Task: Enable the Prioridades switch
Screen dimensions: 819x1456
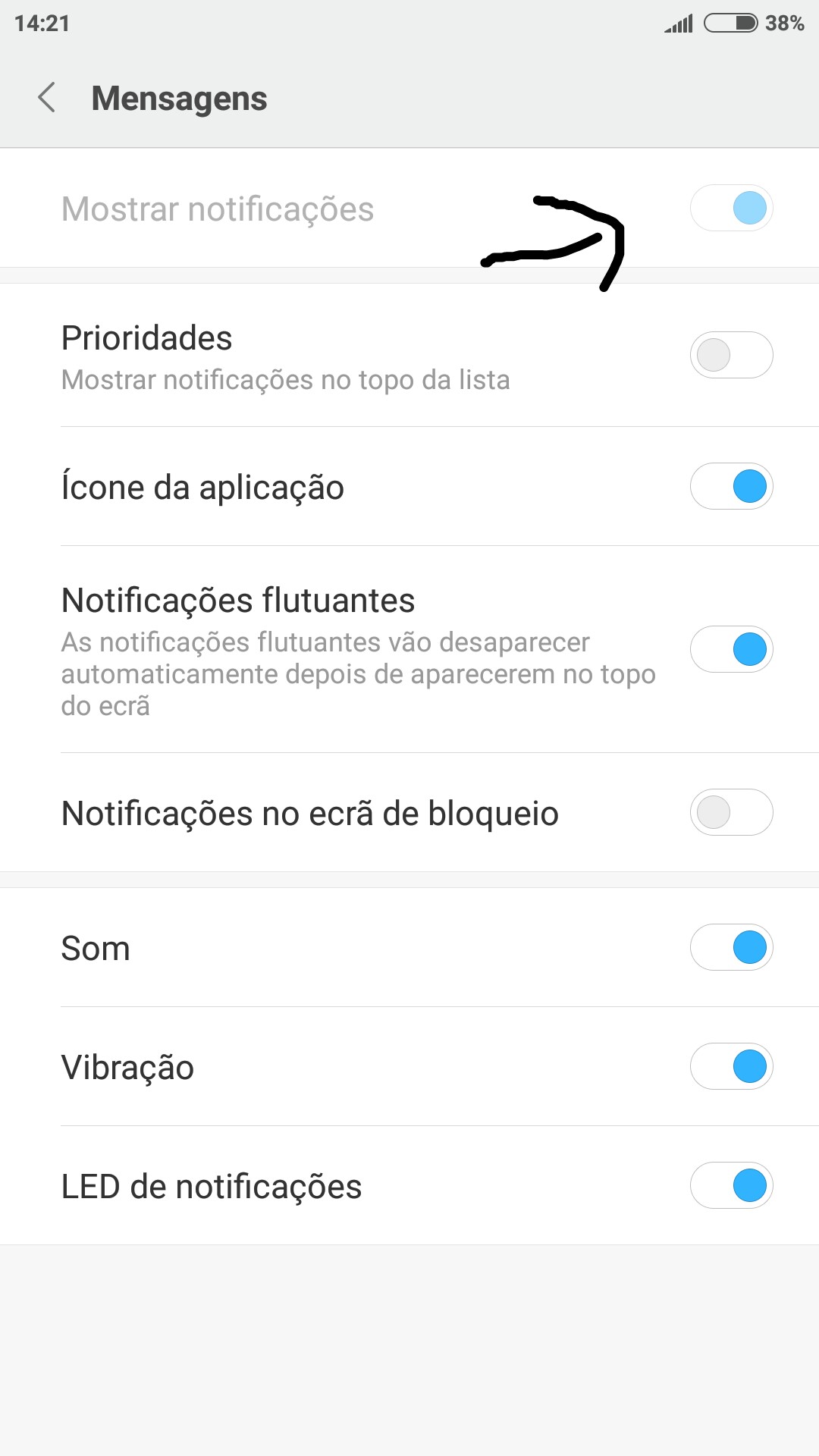Action: click(731, 355)
